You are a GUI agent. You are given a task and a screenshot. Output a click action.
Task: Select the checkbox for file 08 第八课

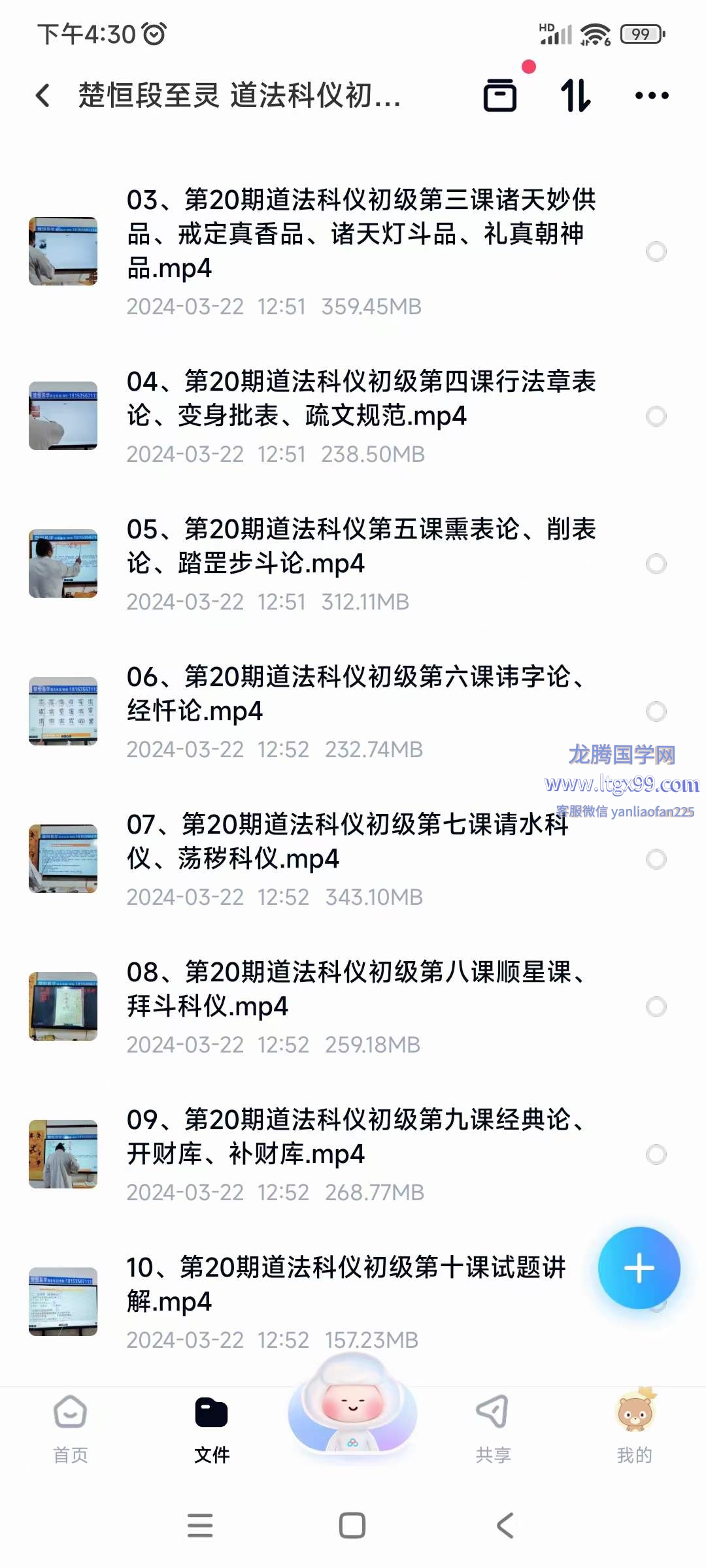pos(656,1007)
